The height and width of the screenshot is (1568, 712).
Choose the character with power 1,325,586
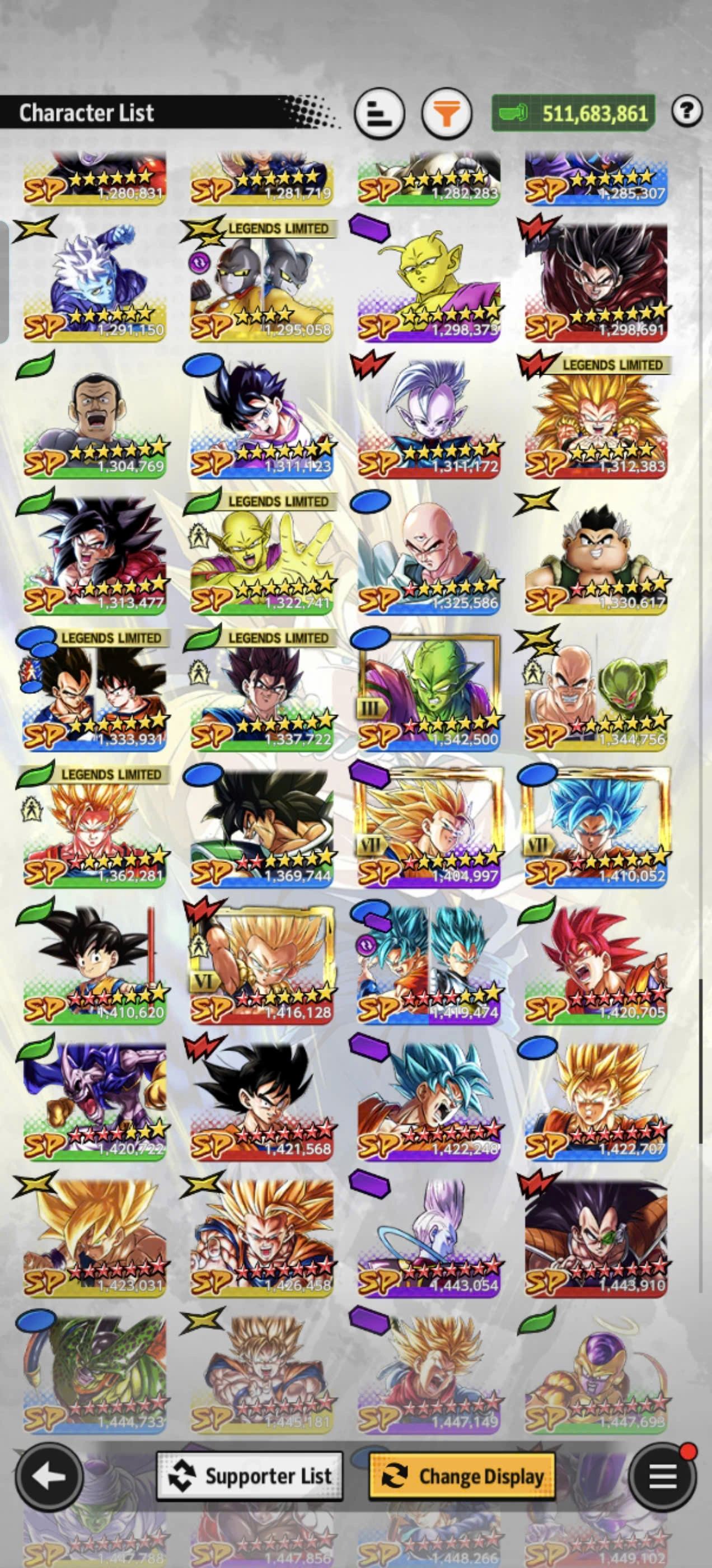tap(428, 554)
